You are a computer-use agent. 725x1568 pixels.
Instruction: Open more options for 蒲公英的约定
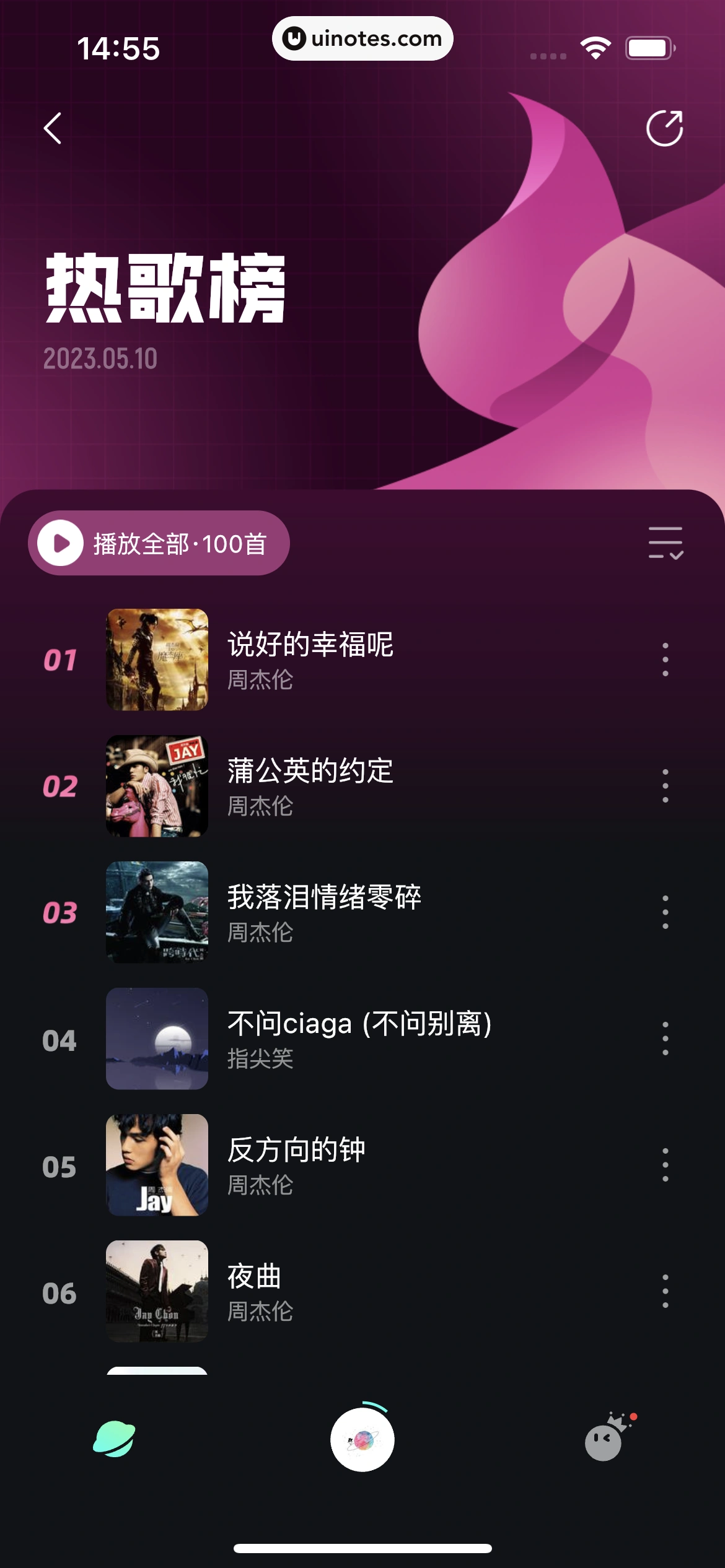pyautogui.click(x=665, y=786)
